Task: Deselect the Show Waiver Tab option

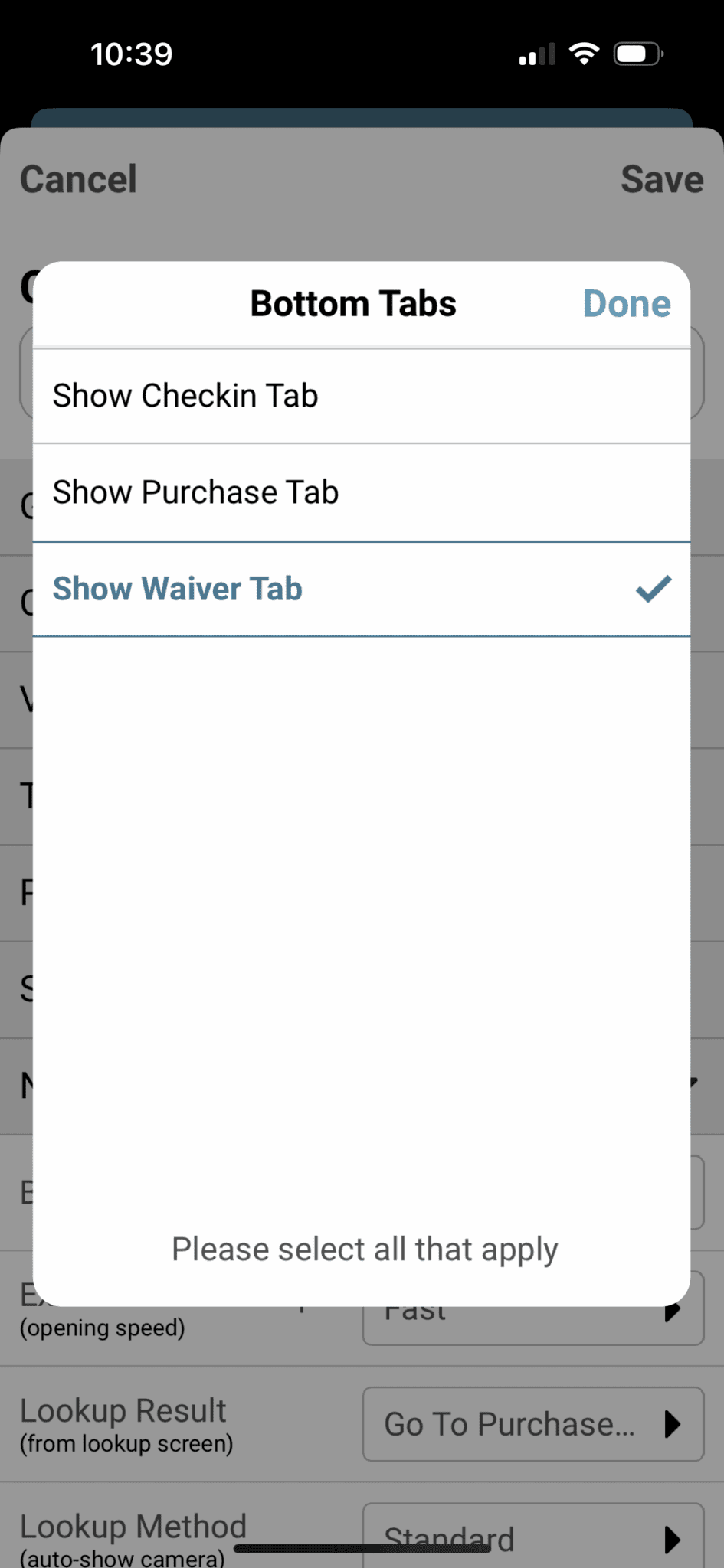Action: click(360, 588)
